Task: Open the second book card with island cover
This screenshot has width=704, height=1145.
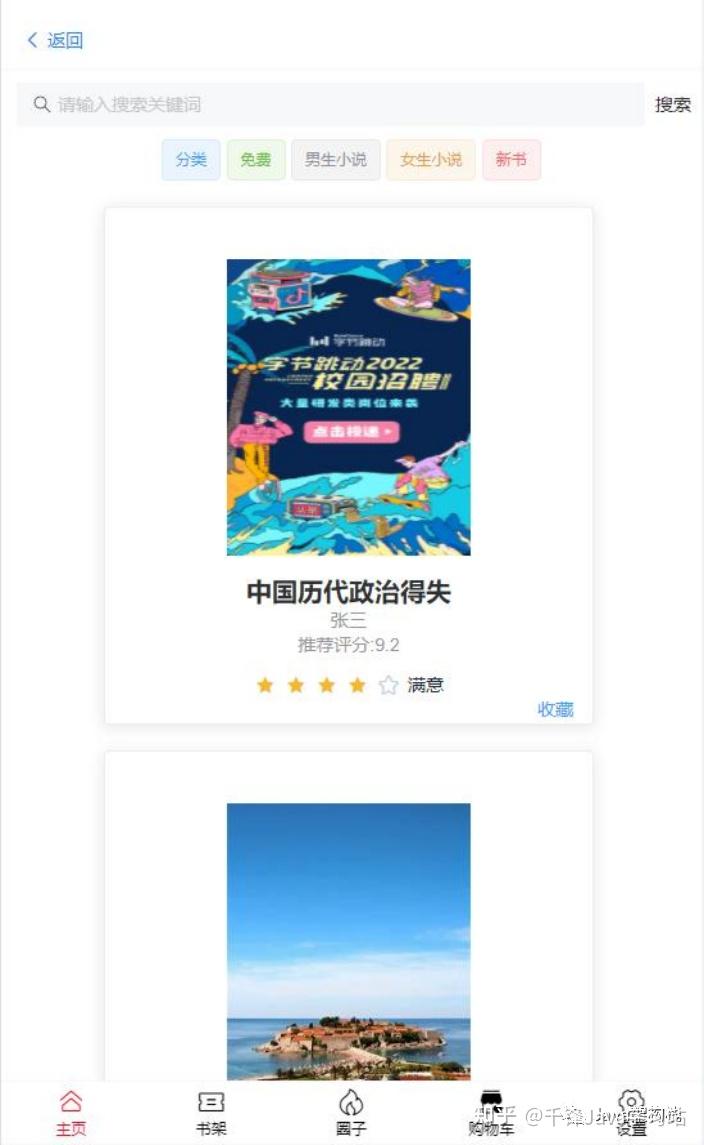Action: tap(348, 940)
